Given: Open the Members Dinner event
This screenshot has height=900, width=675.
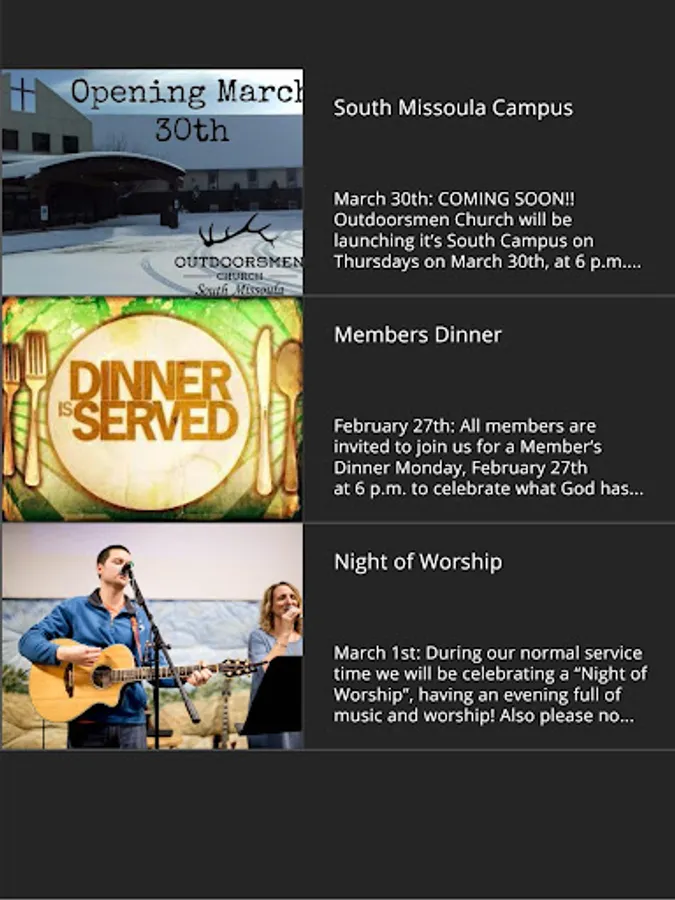Looking at the screenshot, I should [x=338, y=409].
